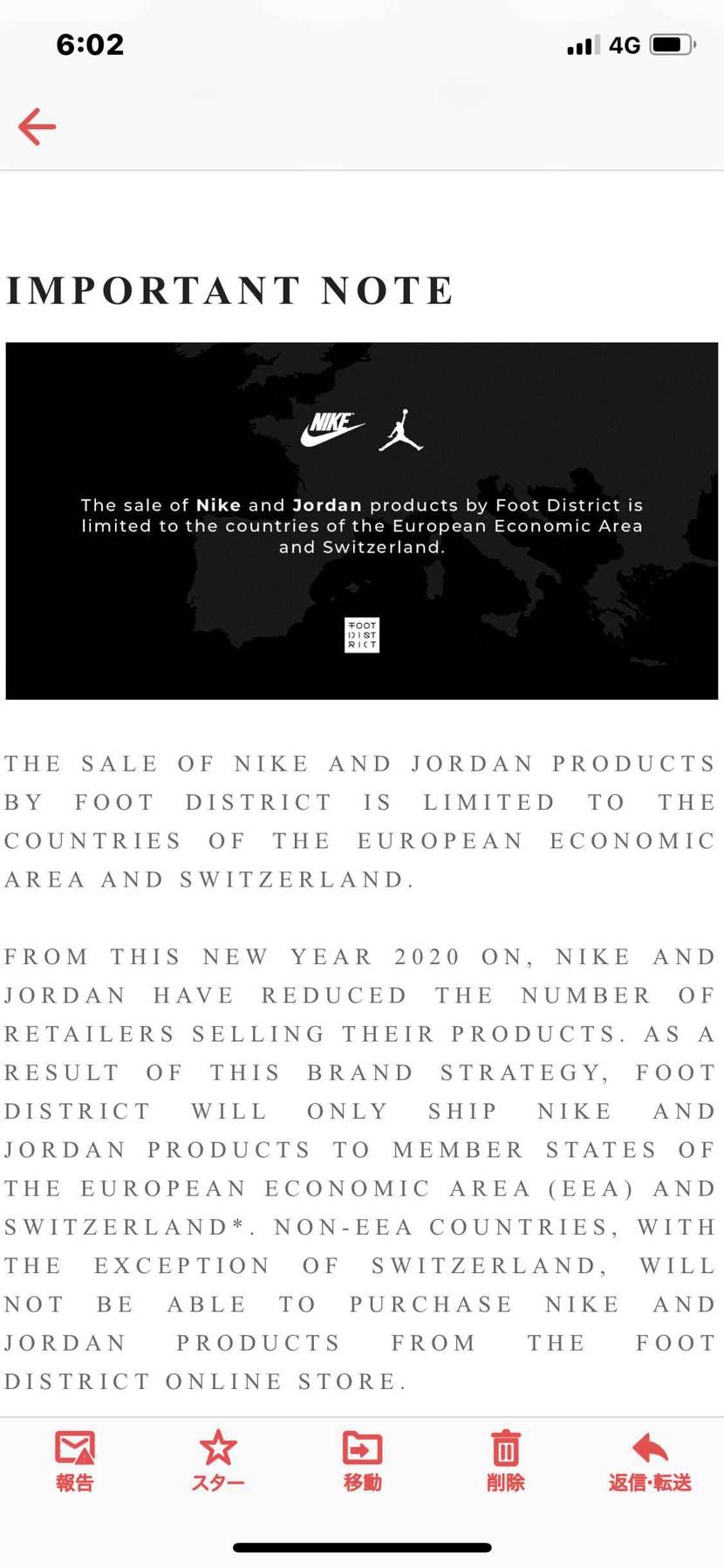724x1568 pixels.
Task: Star this email with スター
Action: pos(218,1462)
